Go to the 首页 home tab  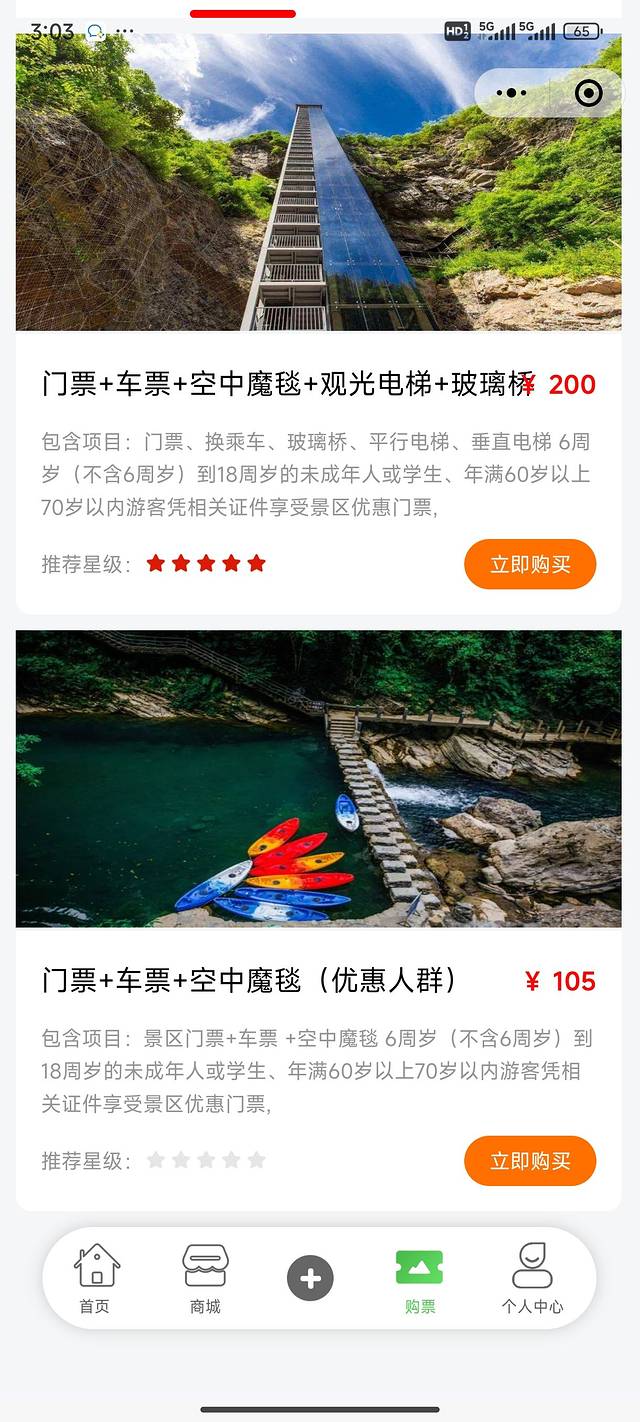(x=96, y=1278)
